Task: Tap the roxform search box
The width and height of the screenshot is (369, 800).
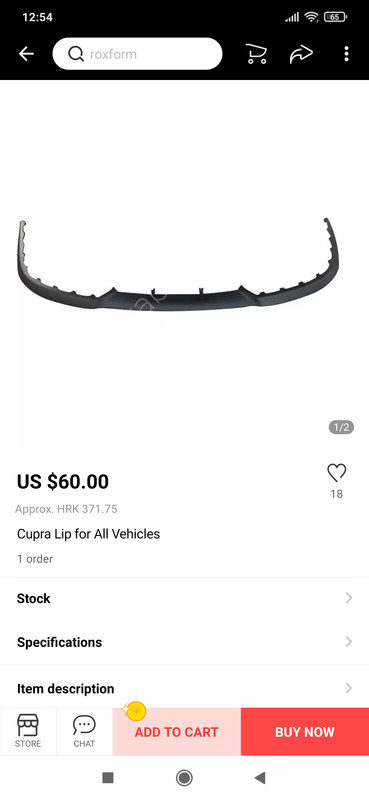Action: 137,54
